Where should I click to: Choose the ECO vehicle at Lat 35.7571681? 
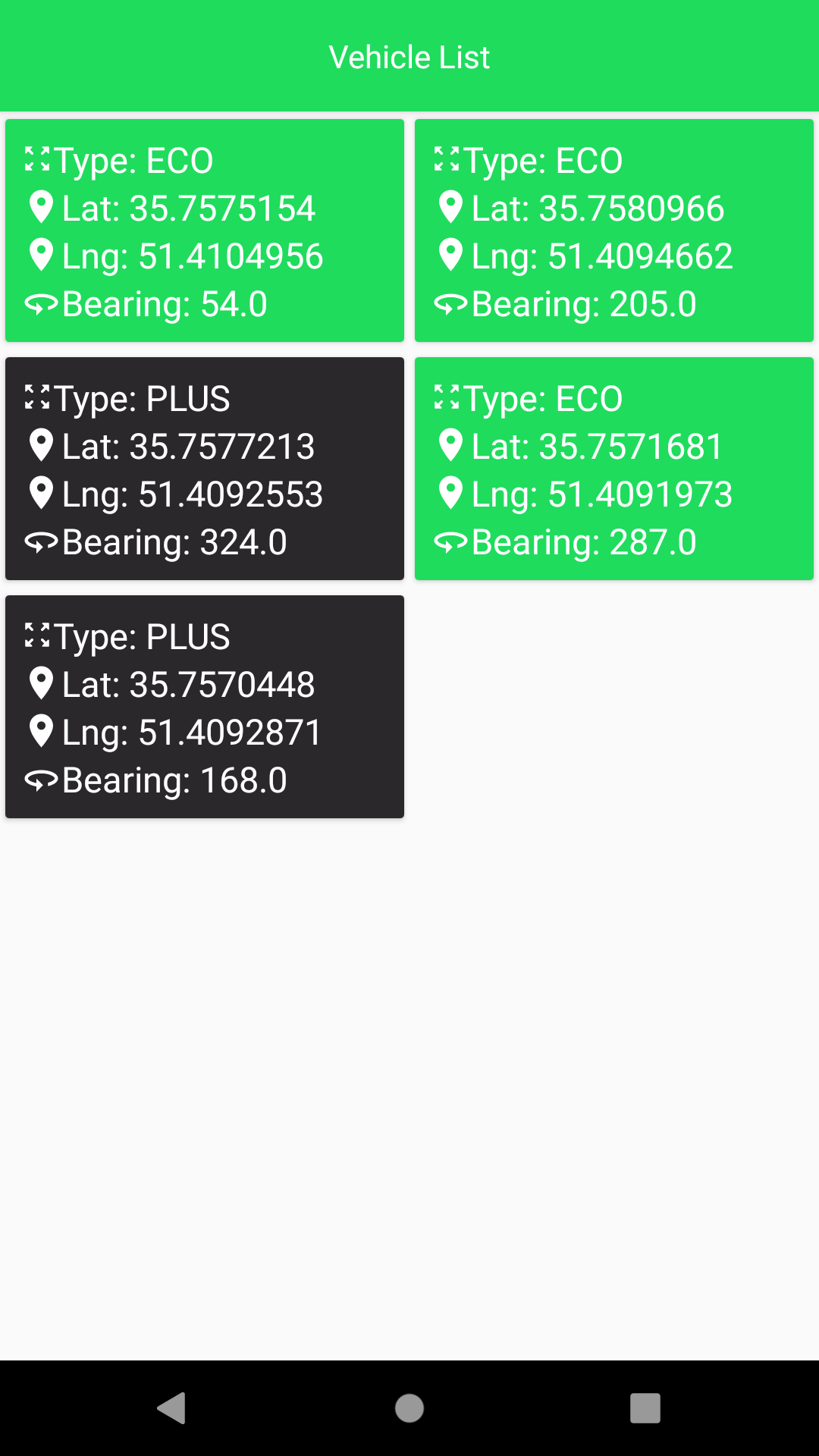coord(614,469)
